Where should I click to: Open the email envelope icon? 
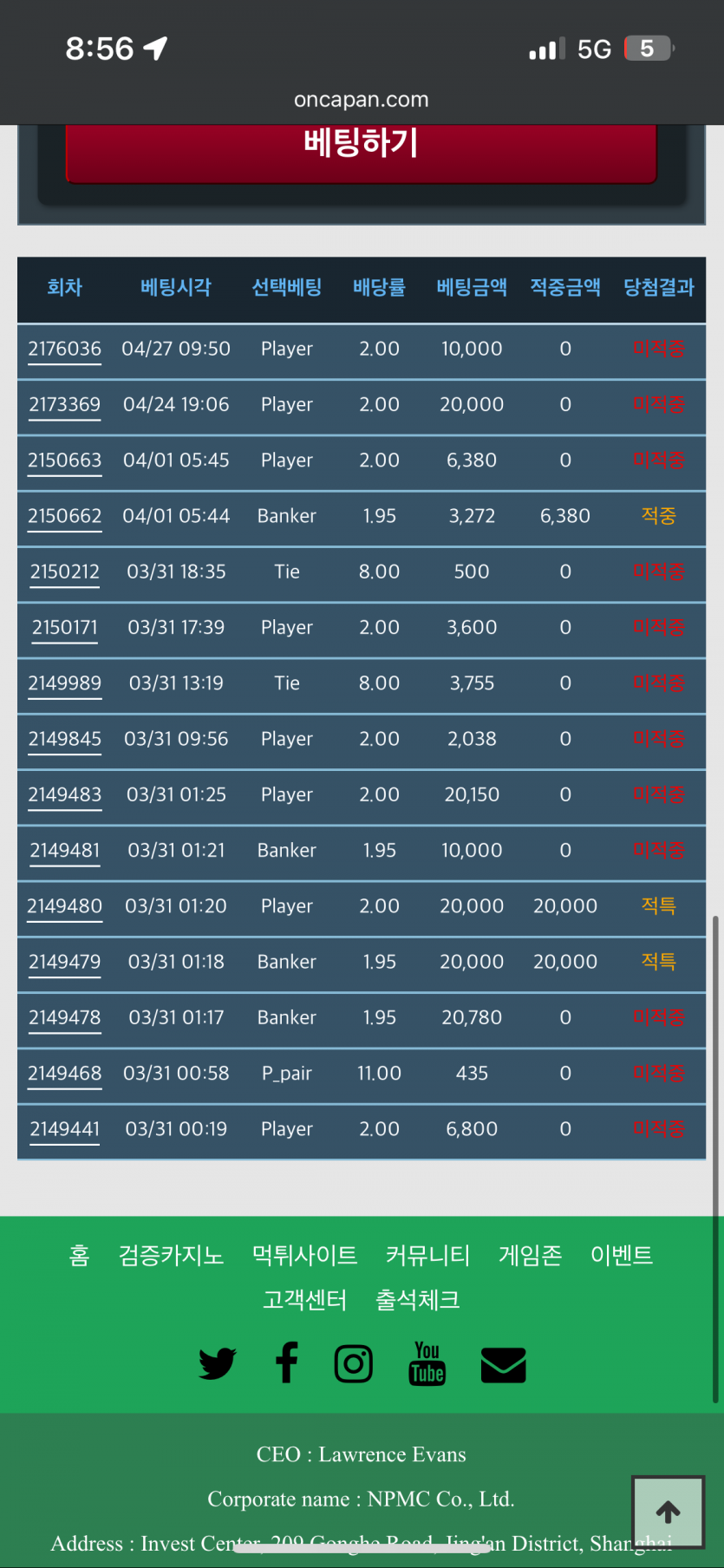[503, 1365]
